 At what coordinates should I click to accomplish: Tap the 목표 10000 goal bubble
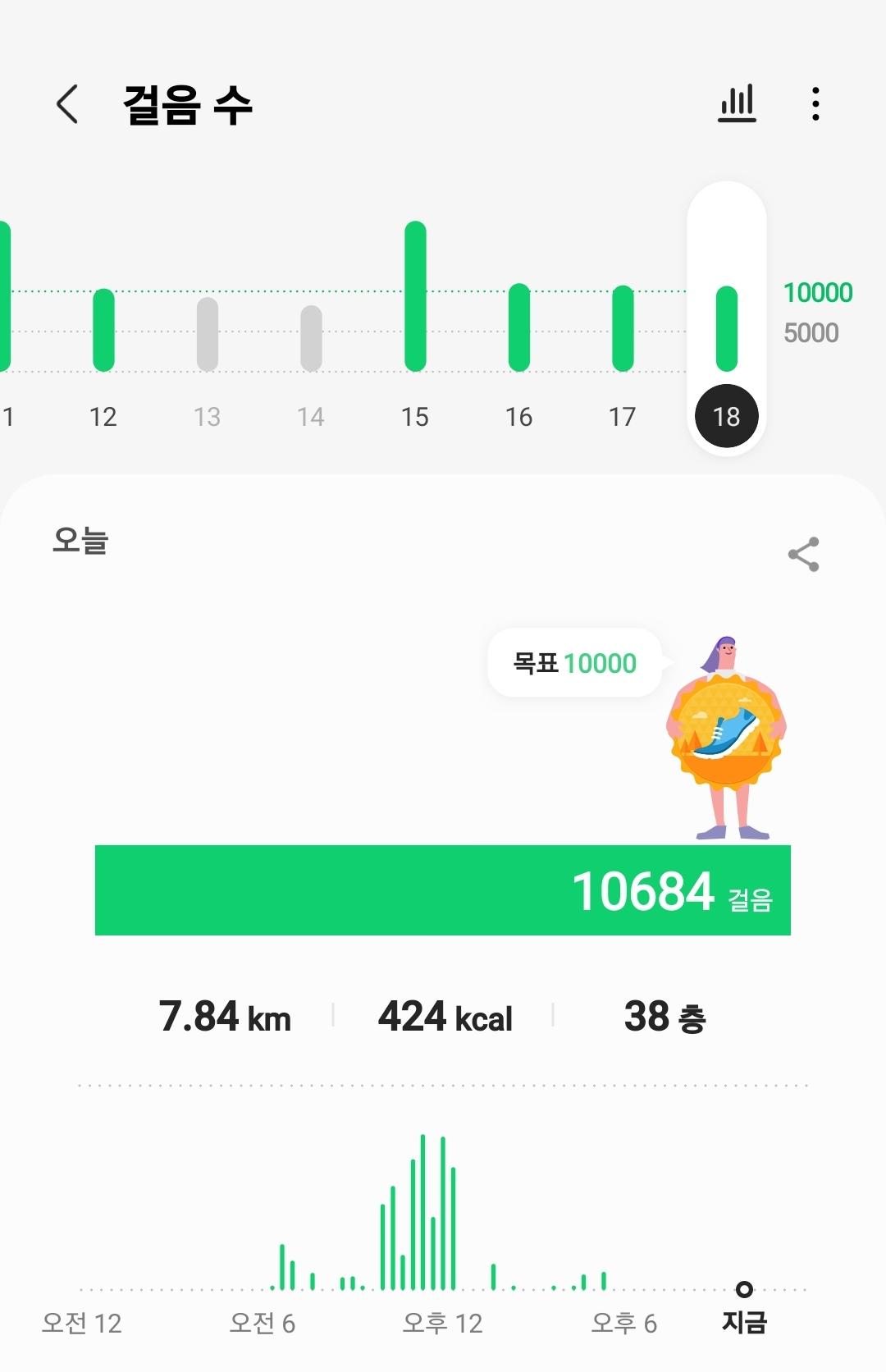coord(574,663)
